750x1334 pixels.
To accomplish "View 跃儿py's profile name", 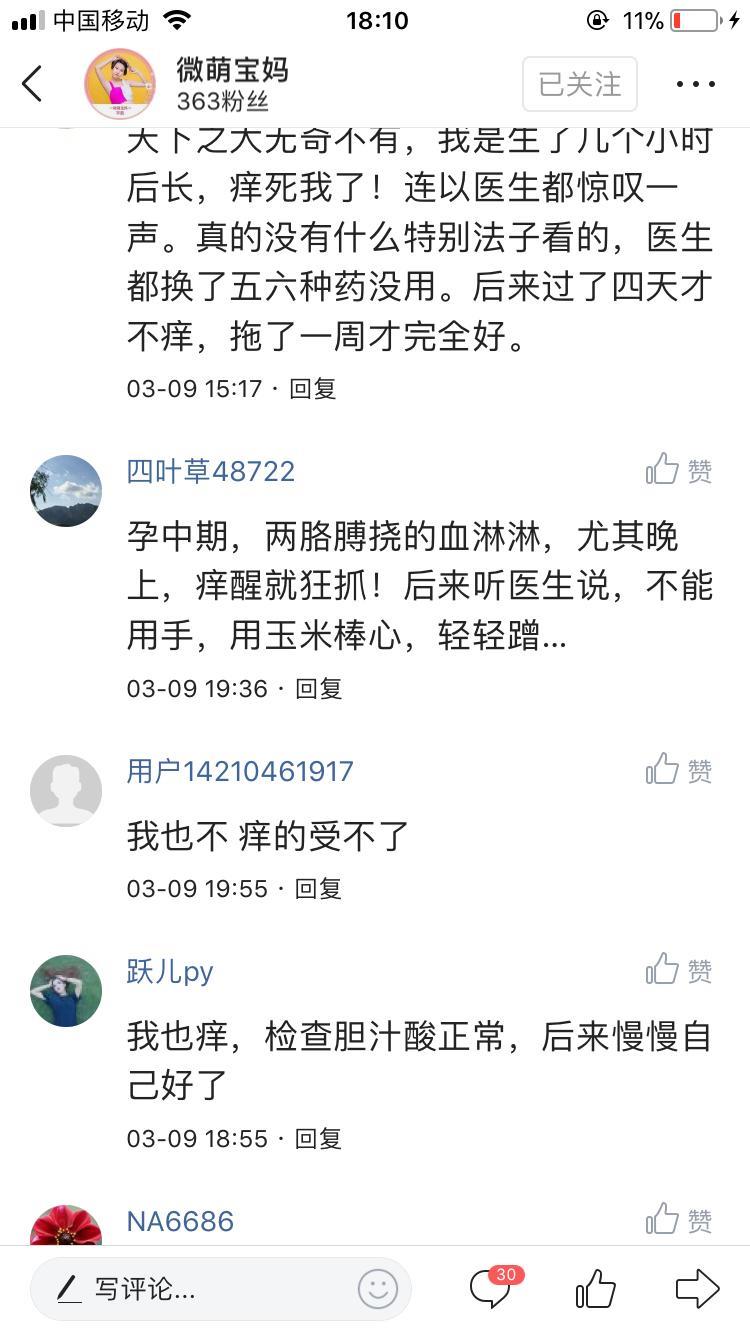I will click(x=170, y=971).
